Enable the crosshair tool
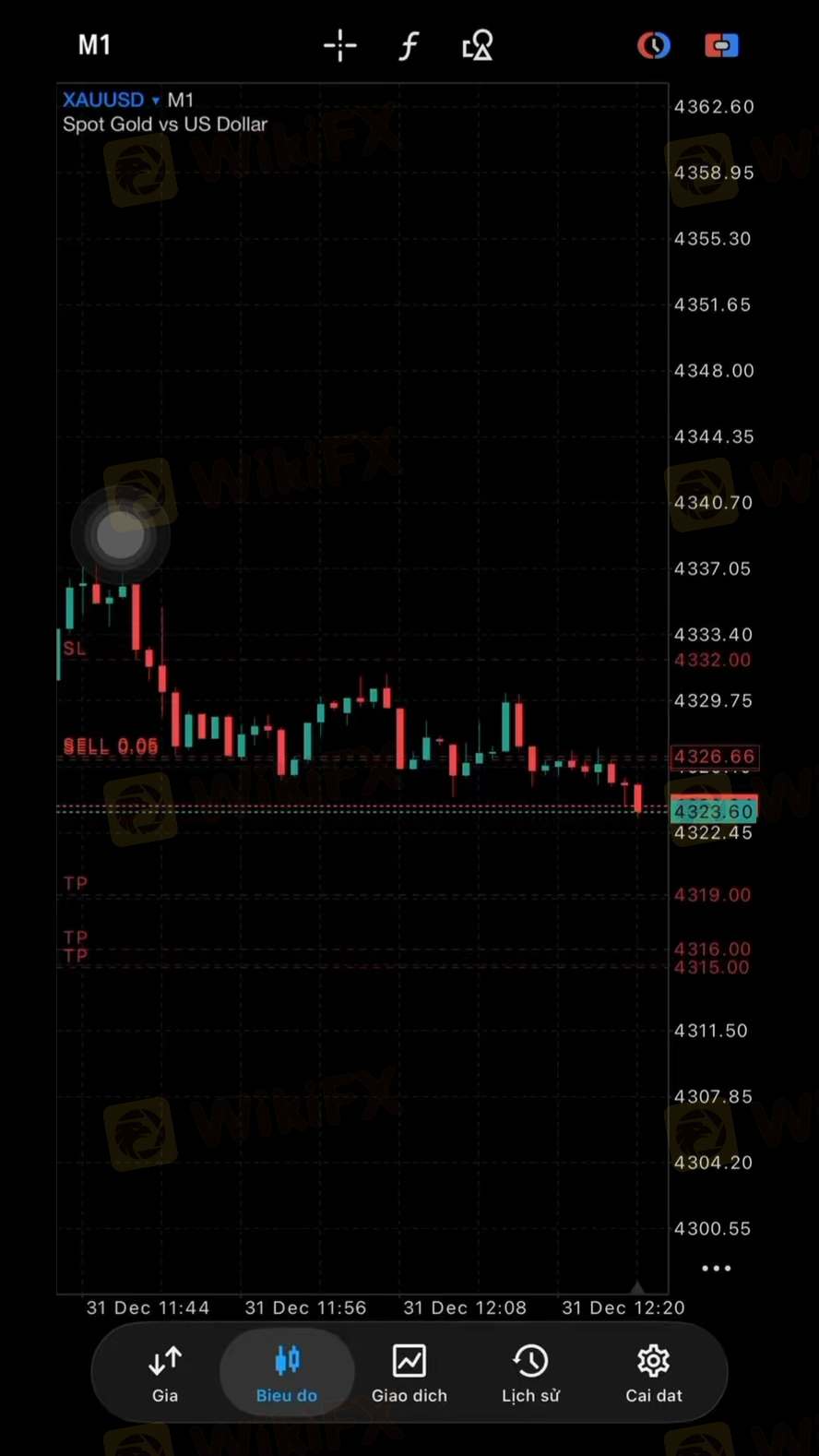The image size is (819, 1456). (339, 45)
